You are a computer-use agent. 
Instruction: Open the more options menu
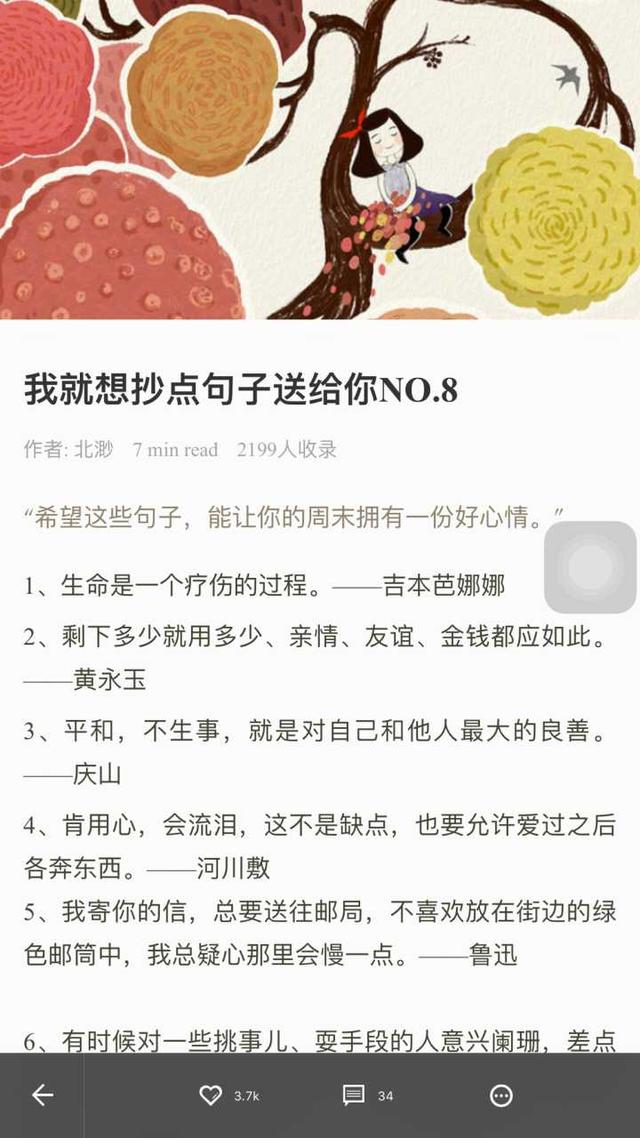[x=501, y=1096]
